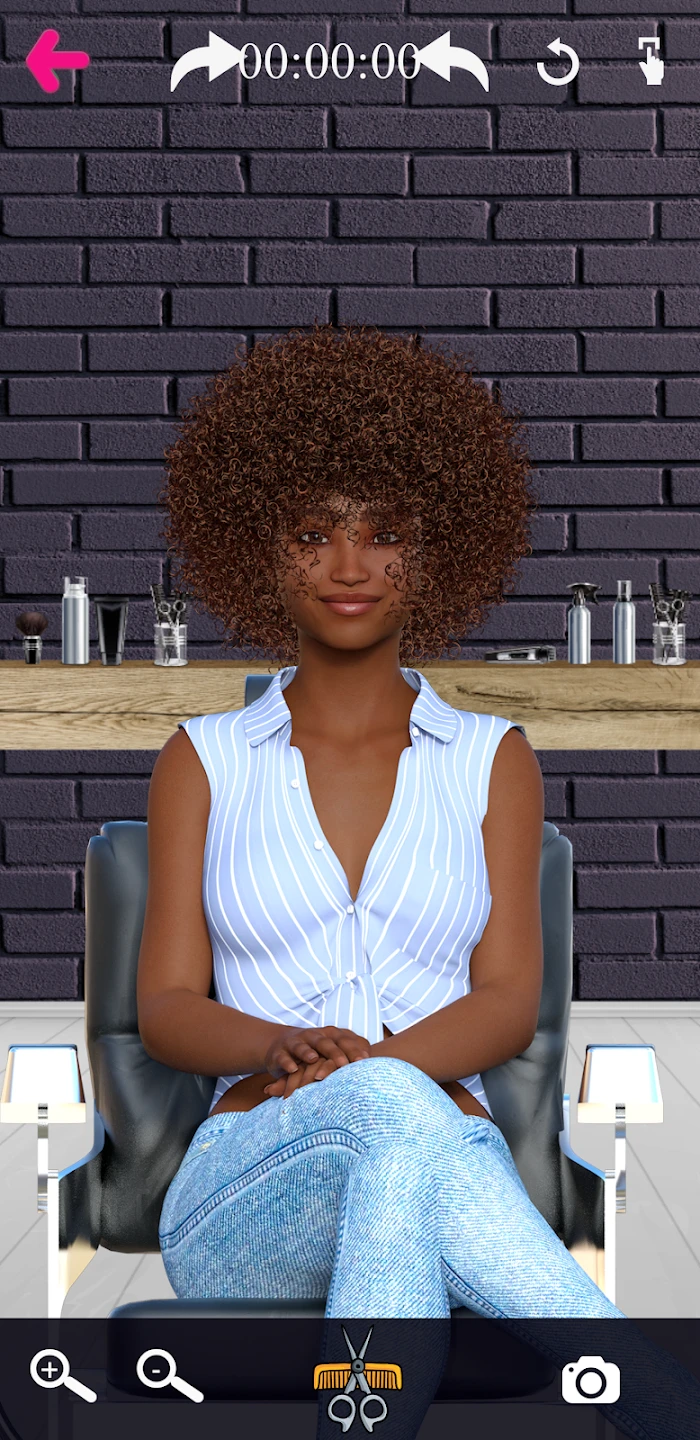Viewport: 700px width, 1440px height.
Task: Tap the hand touch mode icon
Action: click(x=651, y=61)
